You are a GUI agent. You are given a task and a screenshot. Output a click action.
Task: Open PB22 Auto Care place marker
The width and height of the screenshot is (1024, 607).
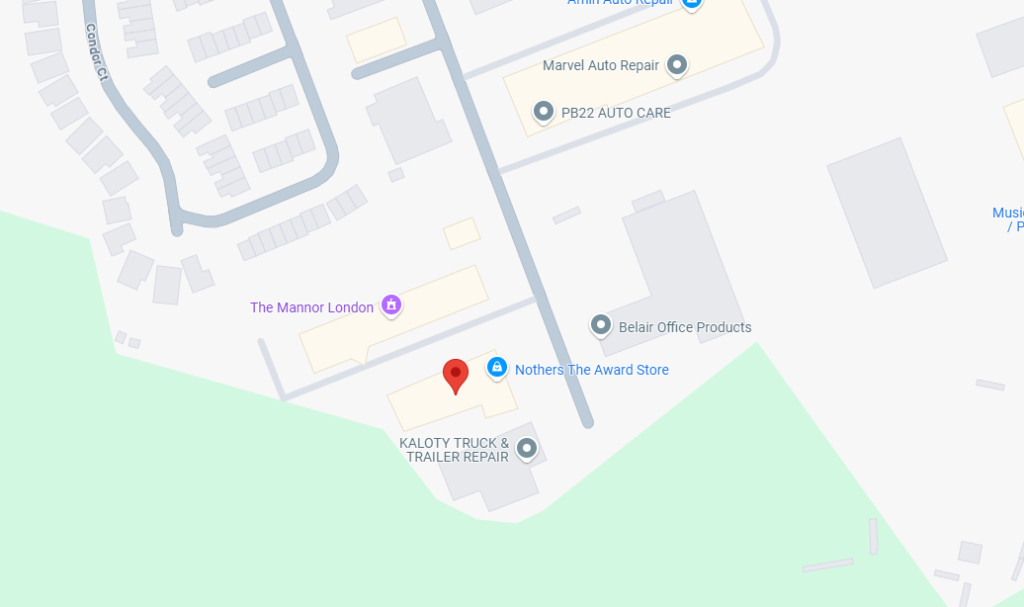544,111
